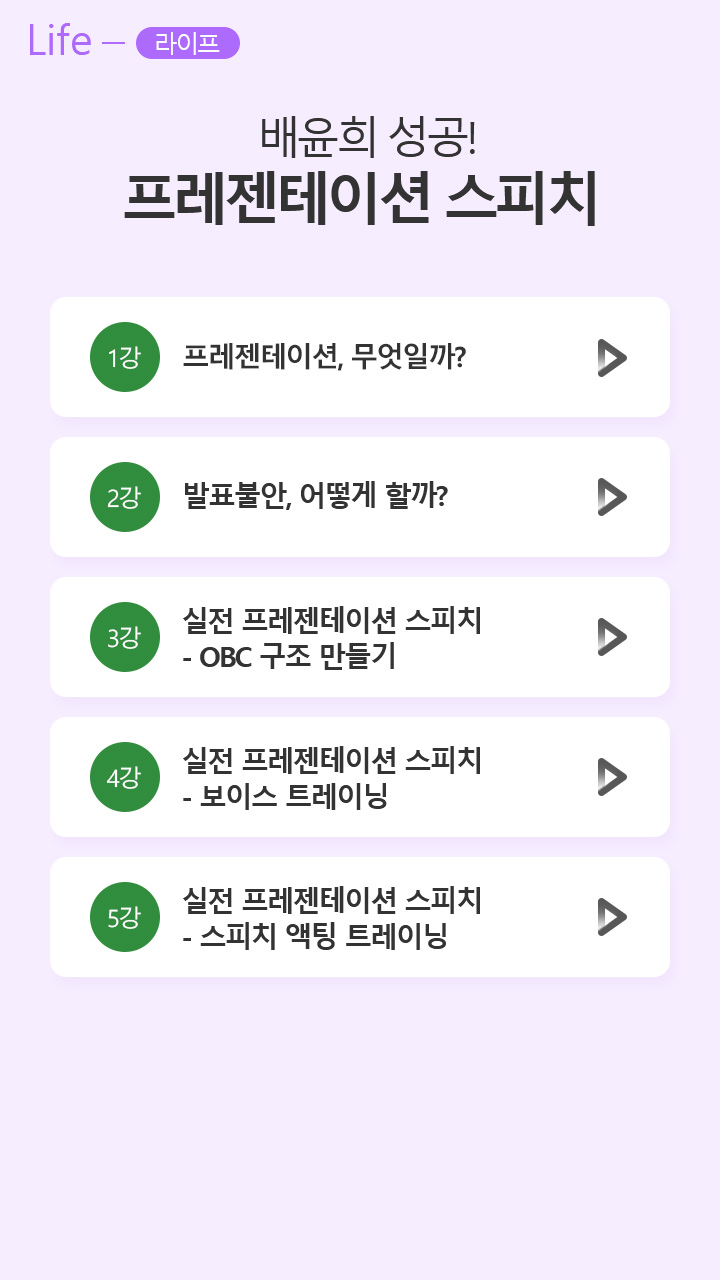Play 4강 보이스 트레이닝 lecture
Viewport: 720px width, 1280px height.
tap(611, 777)
